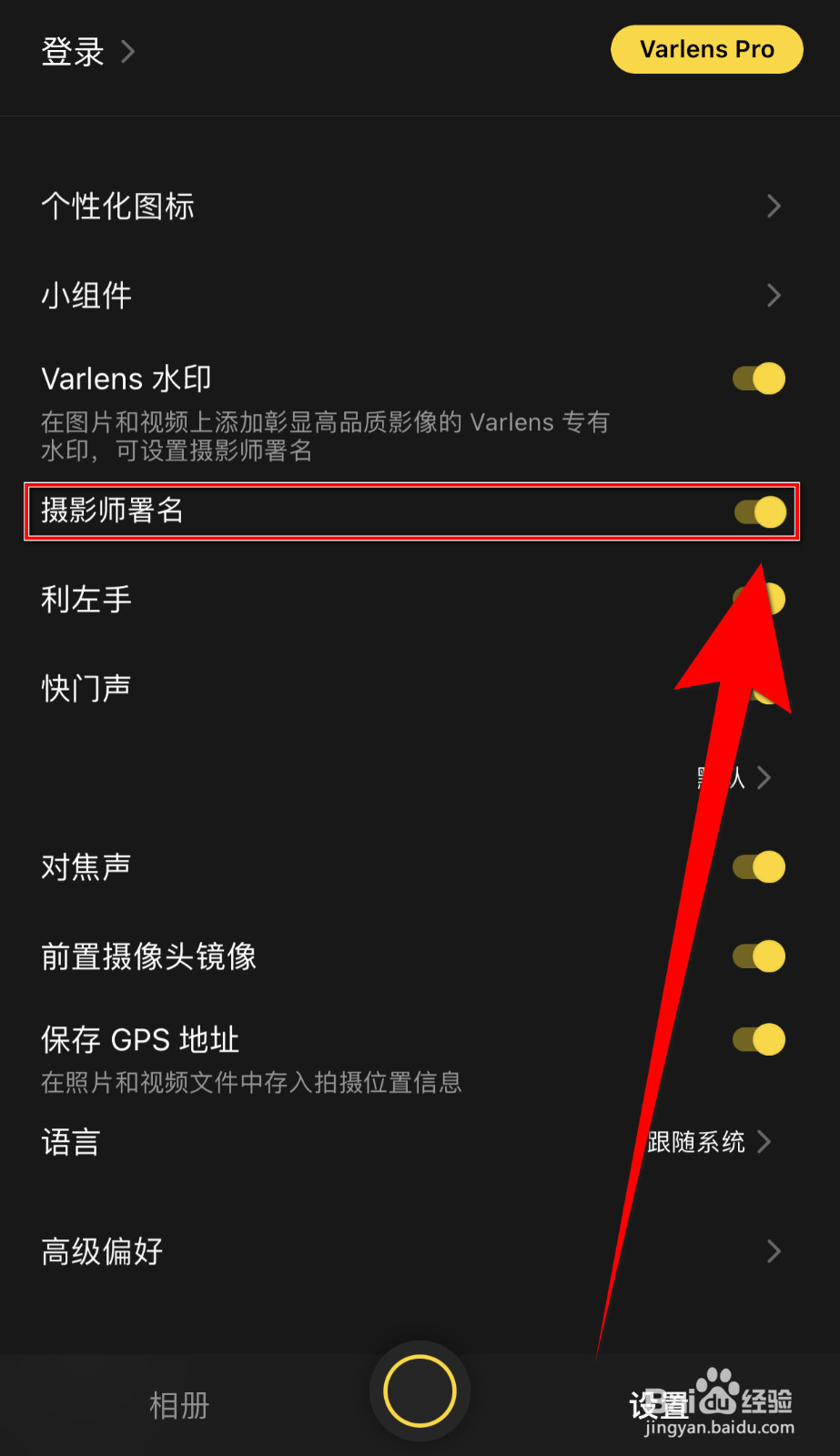
Task: Disable the 前置摄像头镜像 mirror toggle
Action: point(757,955)
